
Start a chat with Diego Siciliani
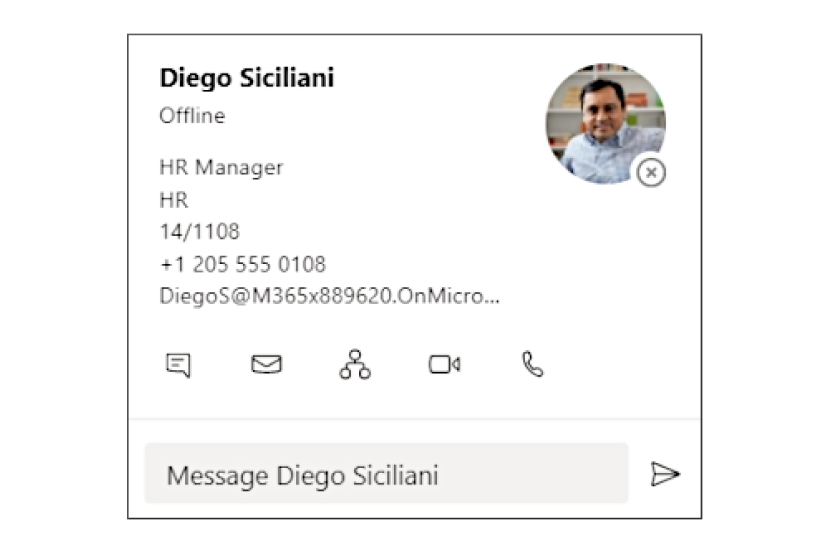coord(178,365)
